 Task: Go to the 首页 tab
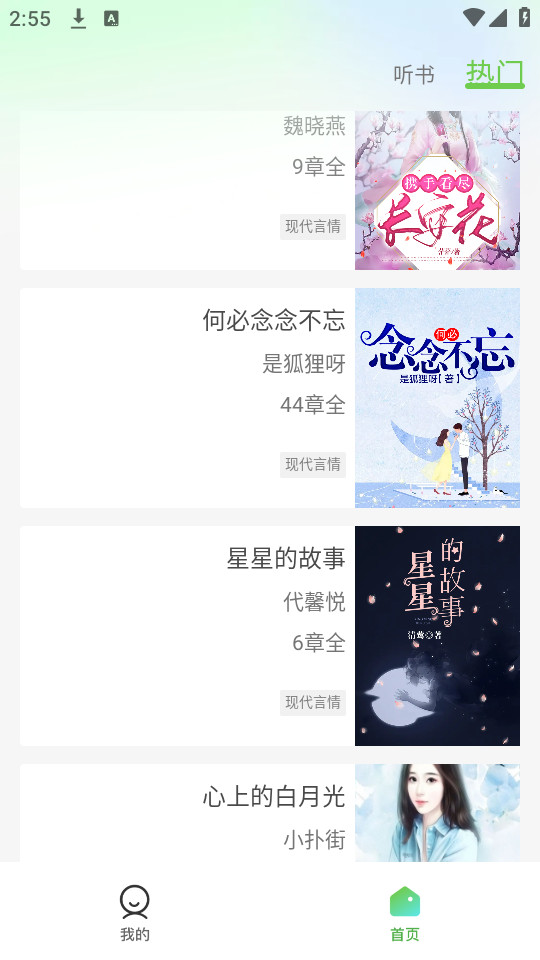pos(405,912)
